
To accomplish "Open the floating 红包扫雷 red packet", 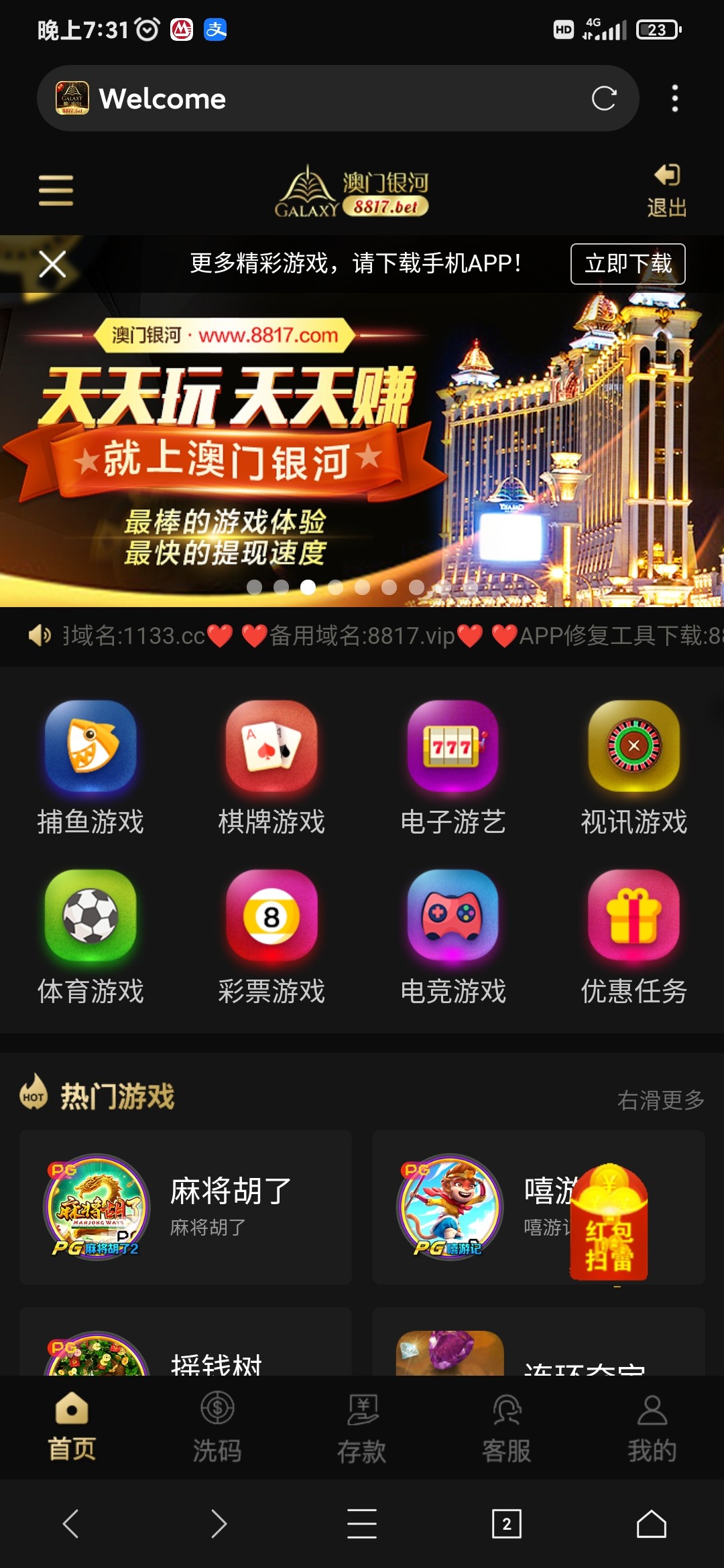I will (609, 1223).
